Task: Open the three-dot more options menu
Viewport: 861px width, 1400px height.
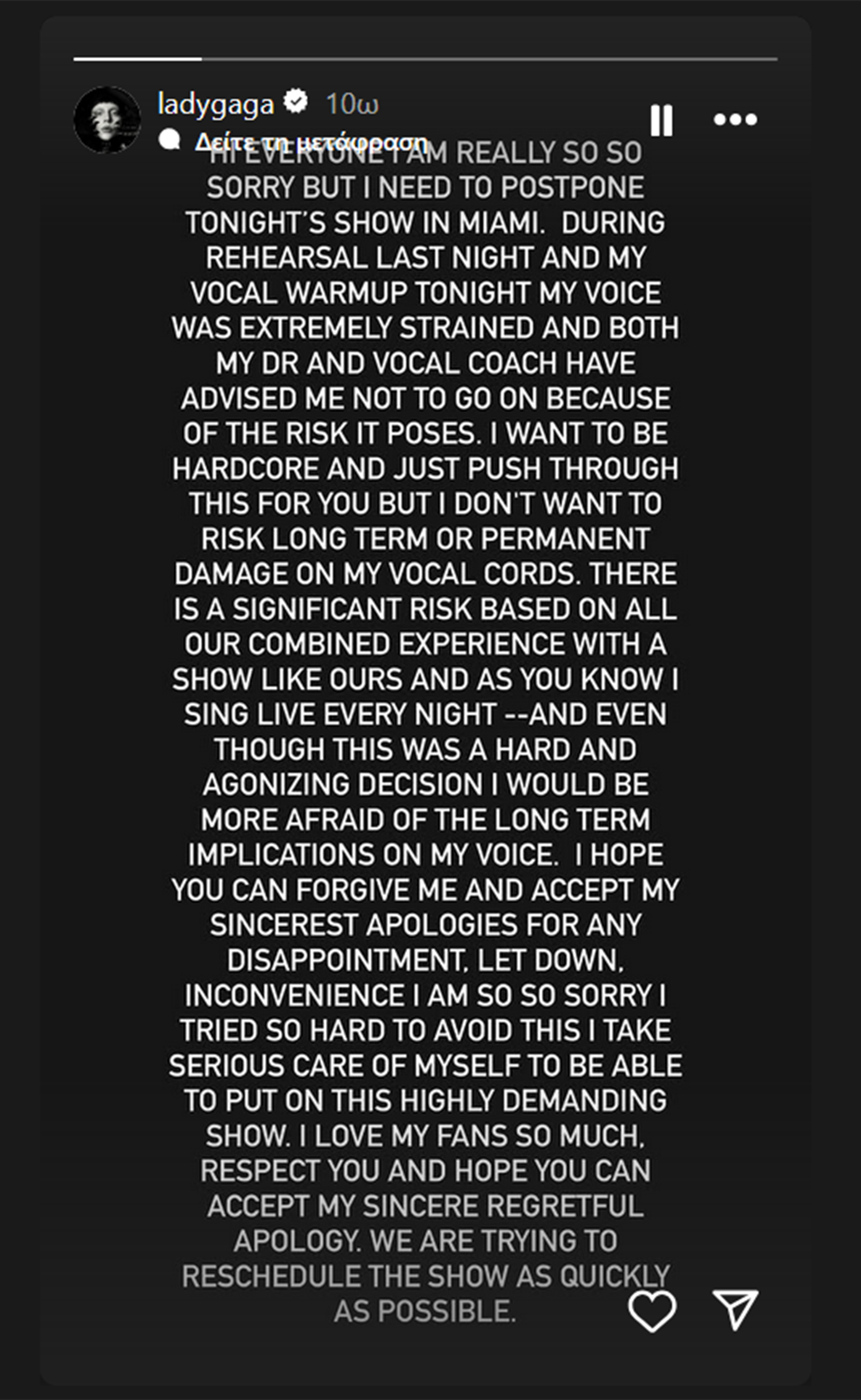Action: click(x=735, y=120)
